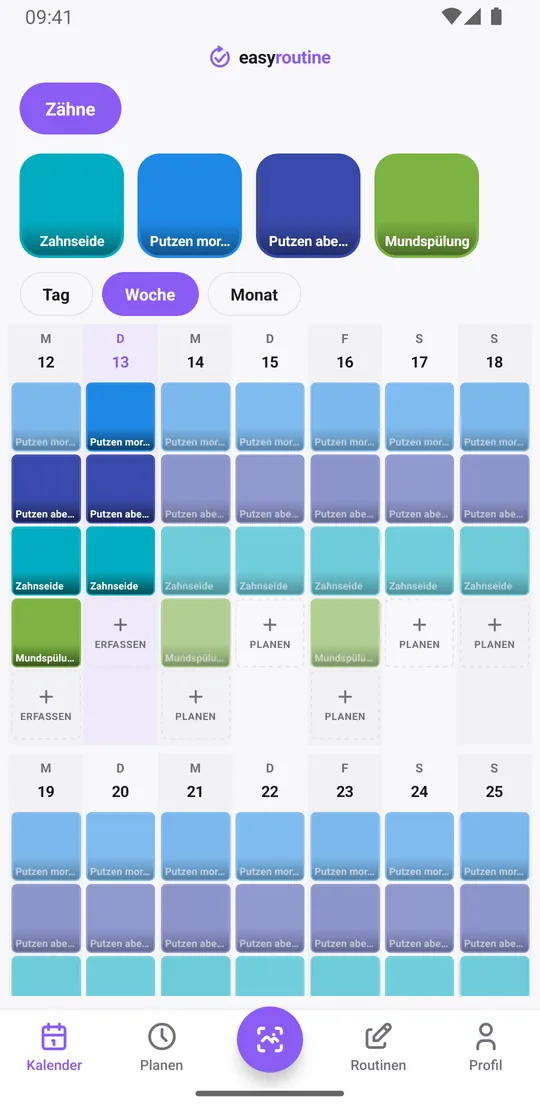Image resolution: width=540 pixels, height=1110 pixels.
Task: Select the top Putzen abends tile
Action: 308,205
